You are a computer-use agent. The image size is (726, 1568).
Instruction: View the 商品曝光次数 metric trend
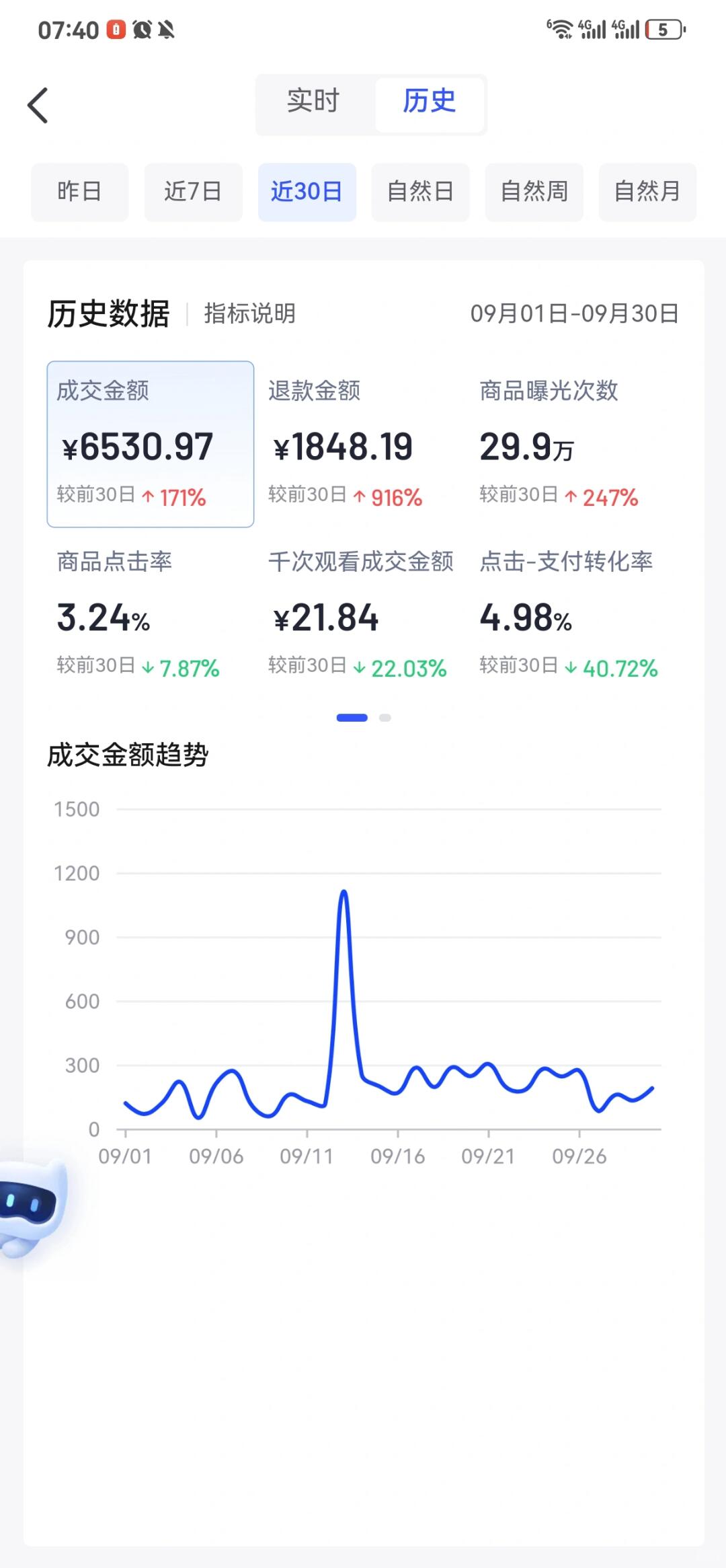(x=571, y=444)
